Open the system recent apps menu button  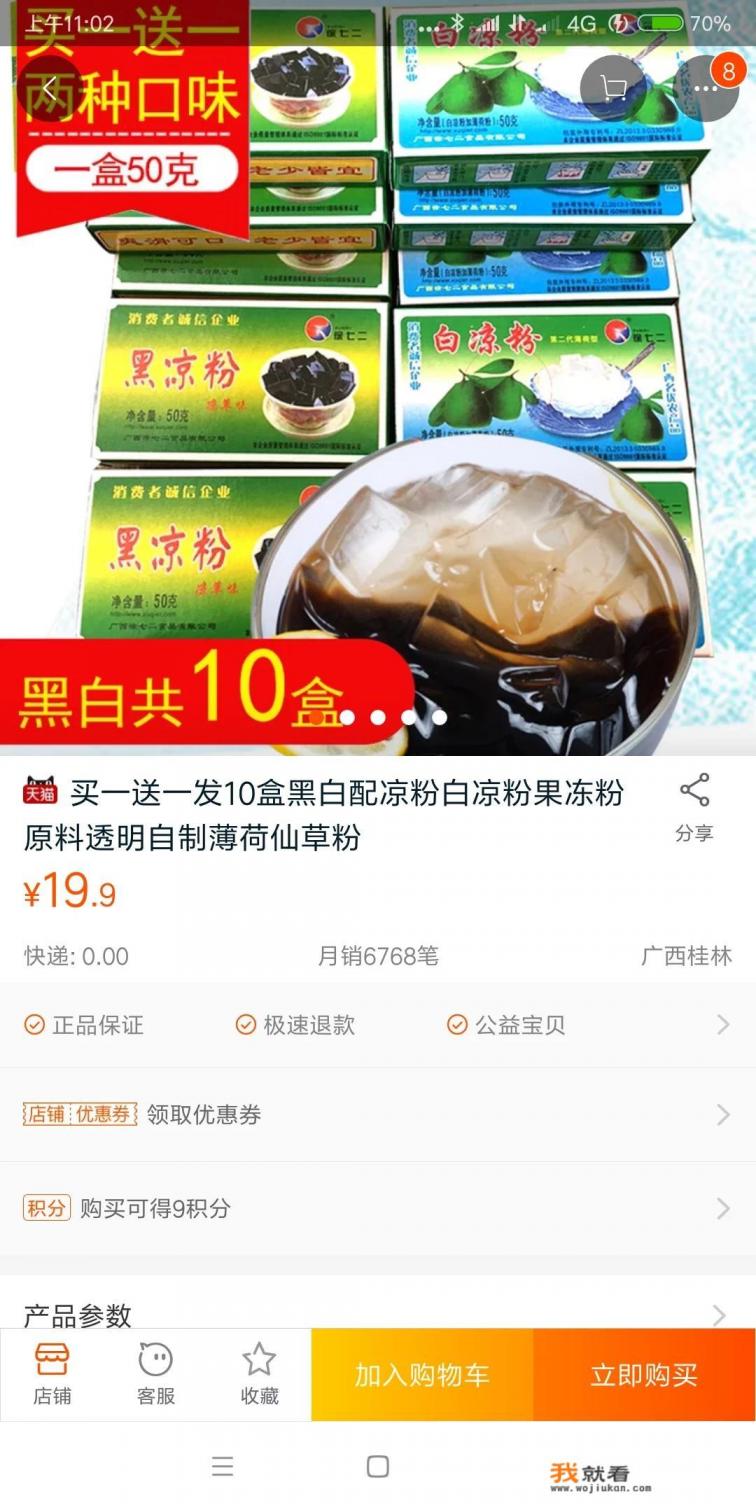(x=223, y=1467)
